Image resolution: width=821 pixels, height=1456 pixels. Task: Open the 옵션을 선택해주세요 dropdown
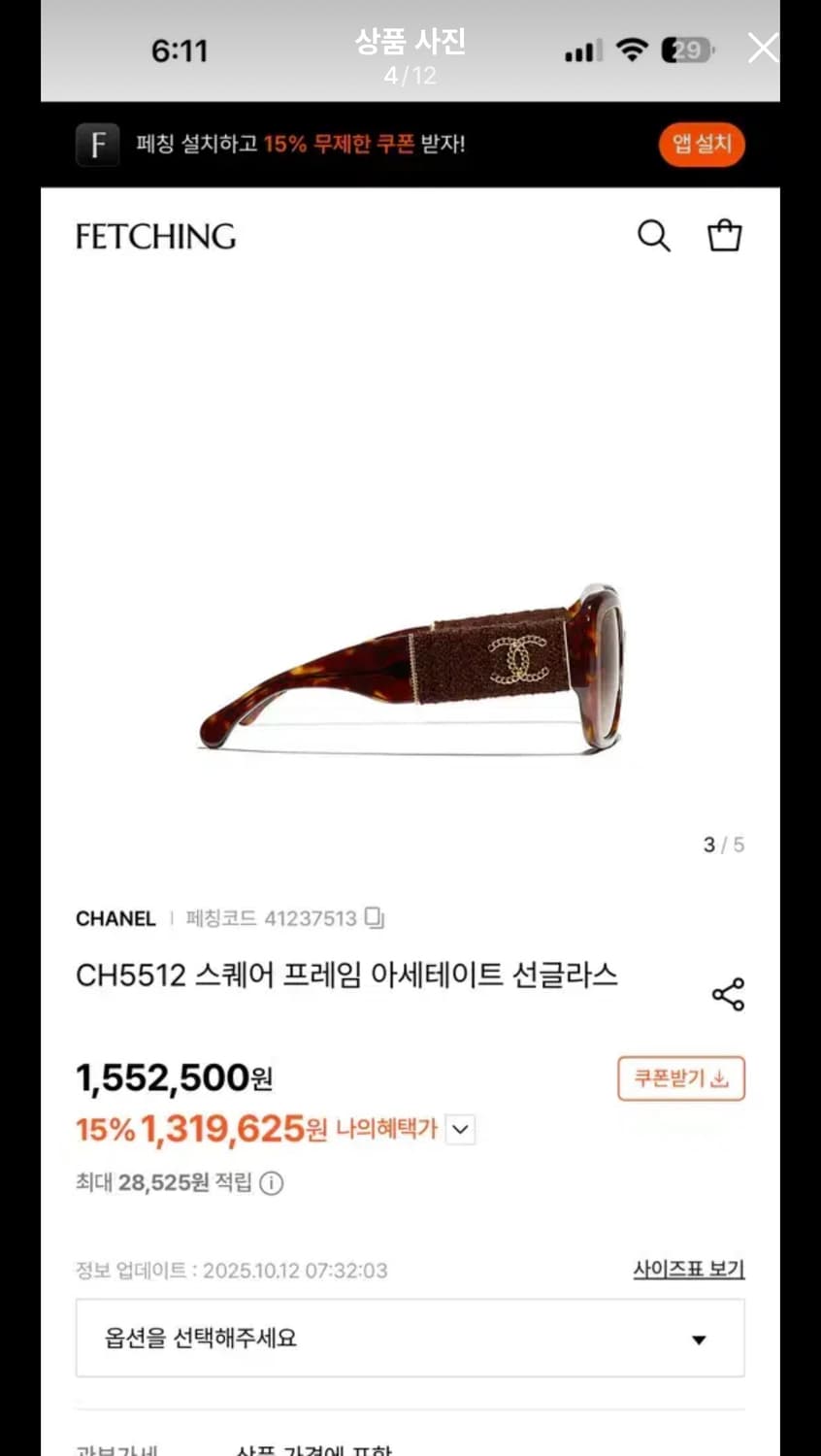pyautogui.click(x=410, y=1339)
